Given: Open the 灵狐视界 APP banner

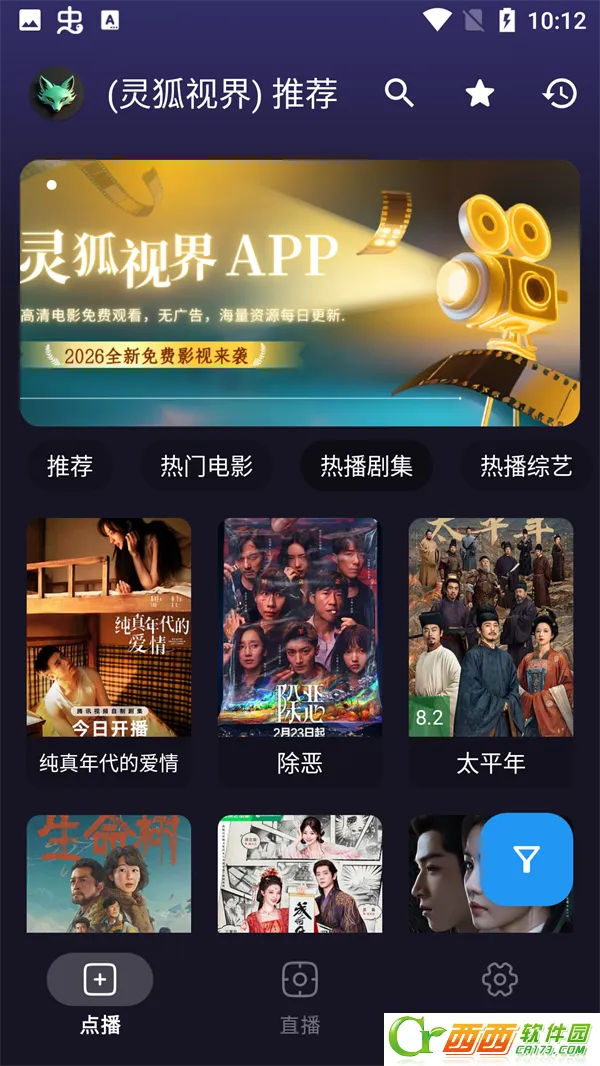Looking at the screenshot, I should pyautogui.click(x=300, y=292).
